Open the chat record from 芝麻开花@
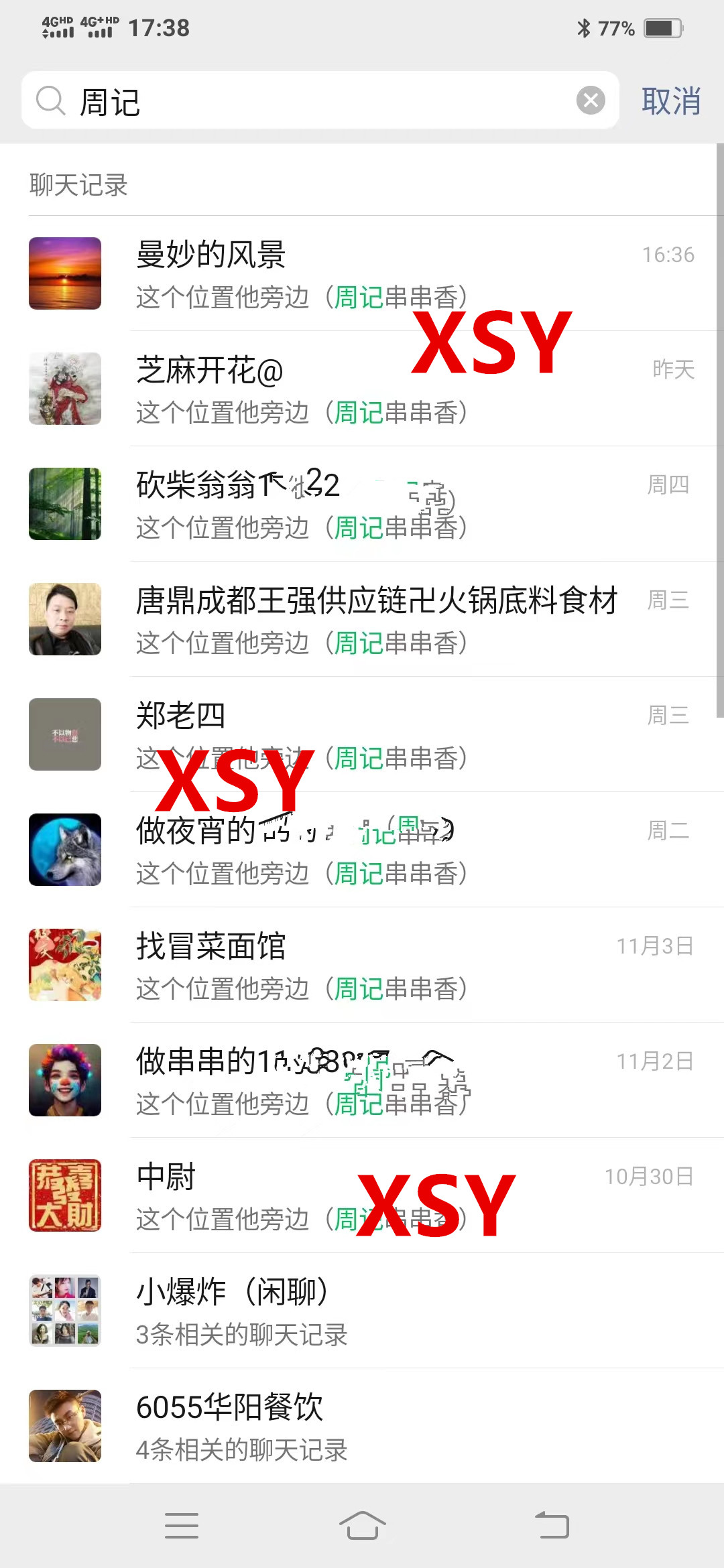Image resolution: width=724 pixels, height=1568 pixels. coord(362,389)
